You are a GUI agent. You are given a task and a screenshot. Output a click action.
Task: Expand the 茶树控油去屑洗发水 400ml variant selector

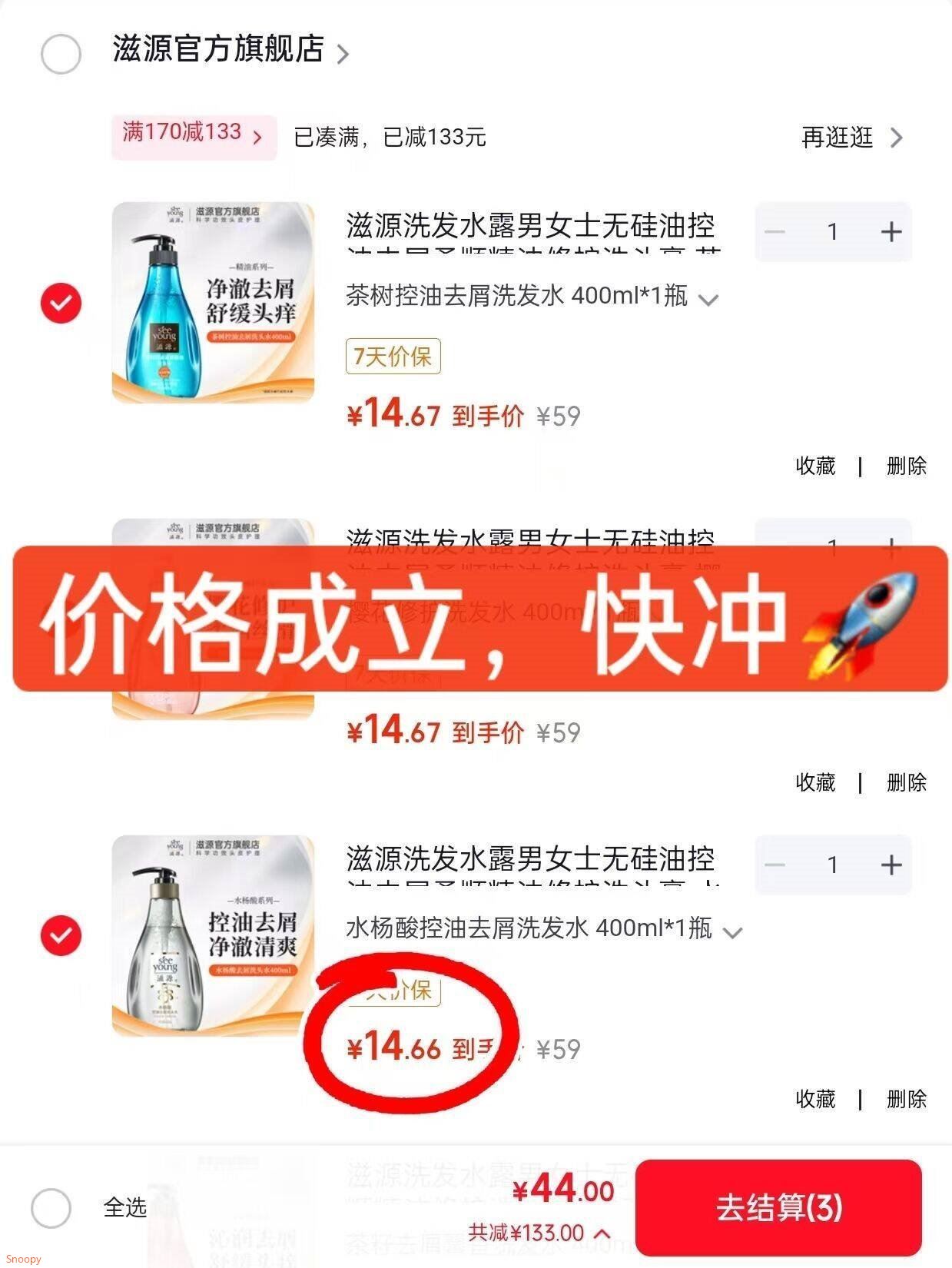(x=708, y=299)
